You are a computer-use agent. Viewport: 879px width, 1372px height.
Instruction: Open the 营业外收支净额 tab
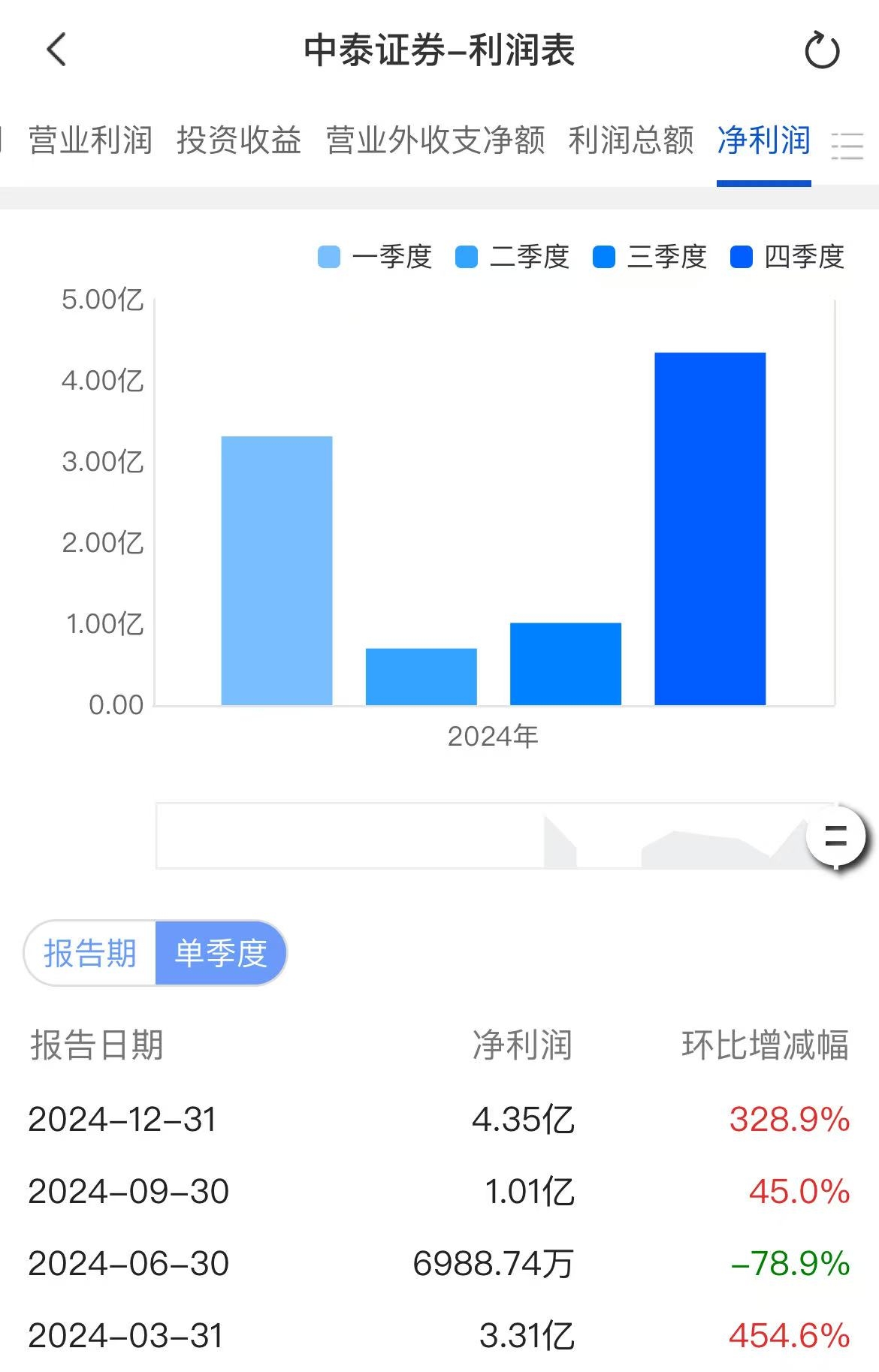click(435, 140)
